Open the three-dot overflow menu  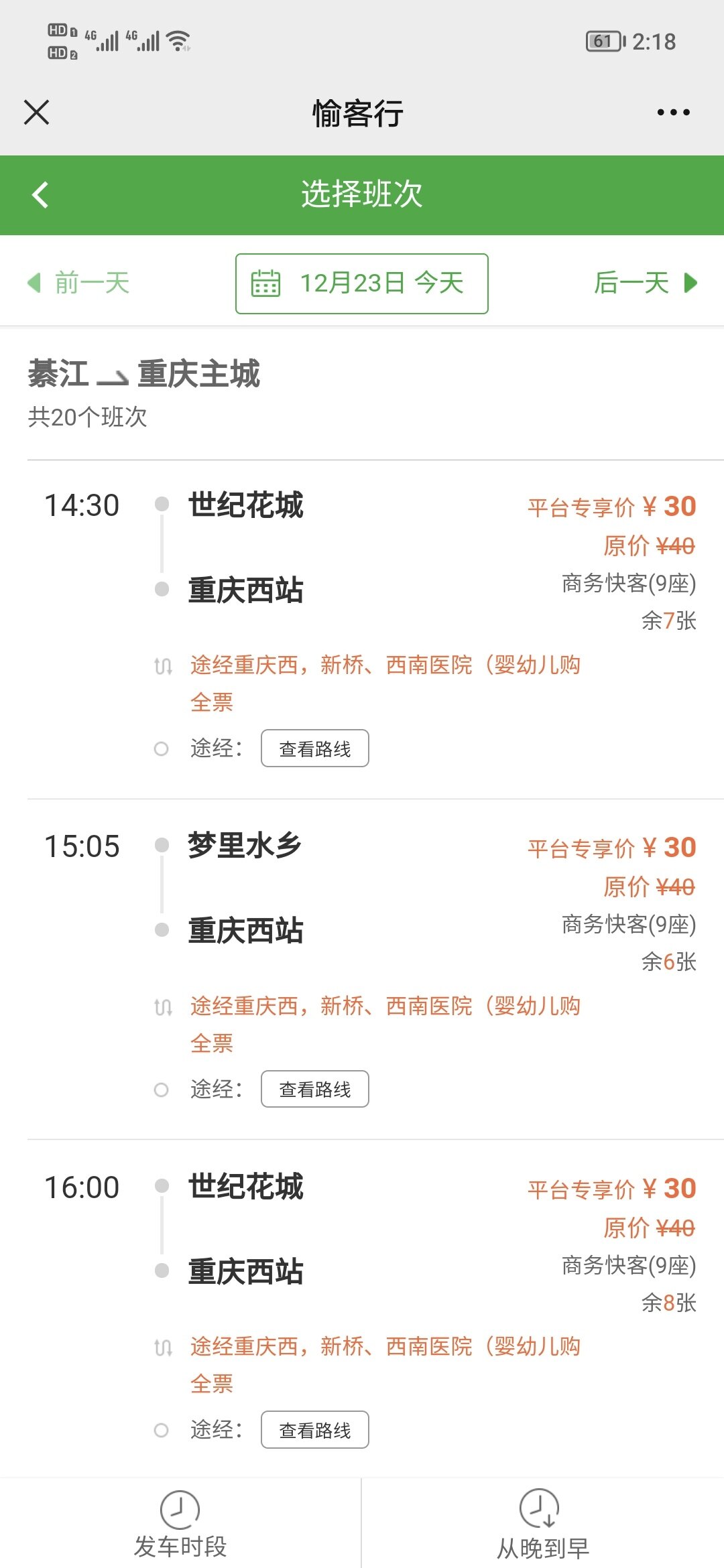[x=673, y=113]
